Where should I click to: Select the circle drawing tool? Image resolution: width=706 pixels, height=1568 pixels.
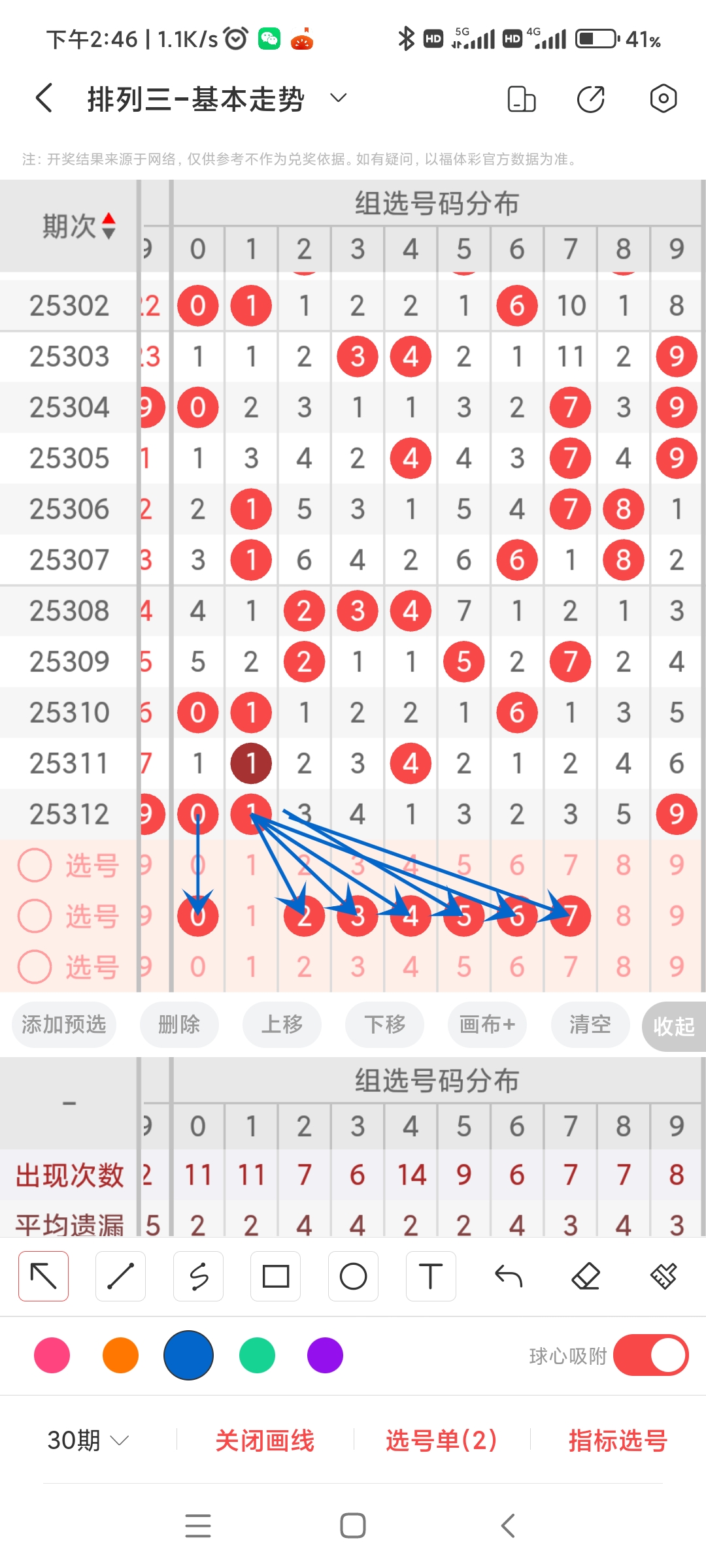tap(353, 1275)
